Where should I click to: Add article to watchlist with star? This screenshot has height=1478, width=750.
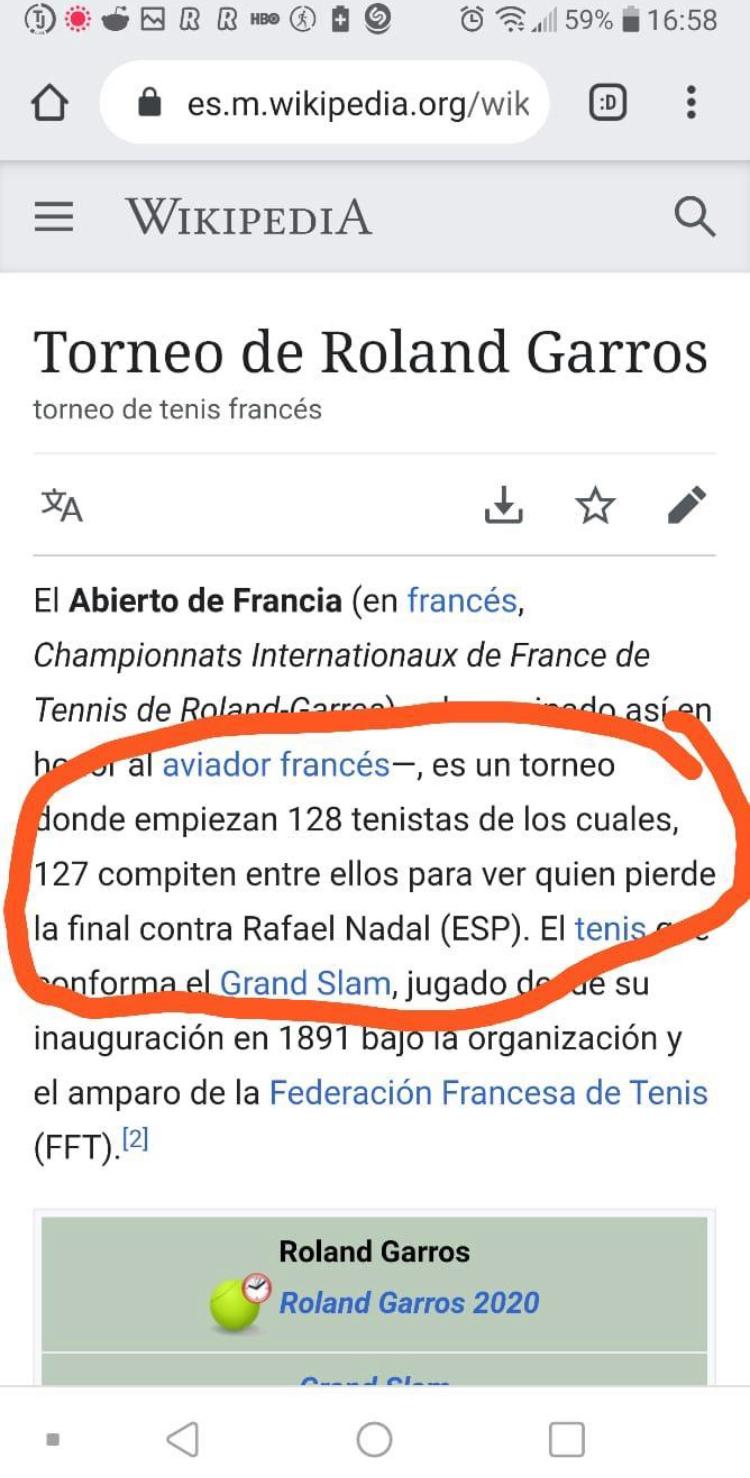click(595, 506)
